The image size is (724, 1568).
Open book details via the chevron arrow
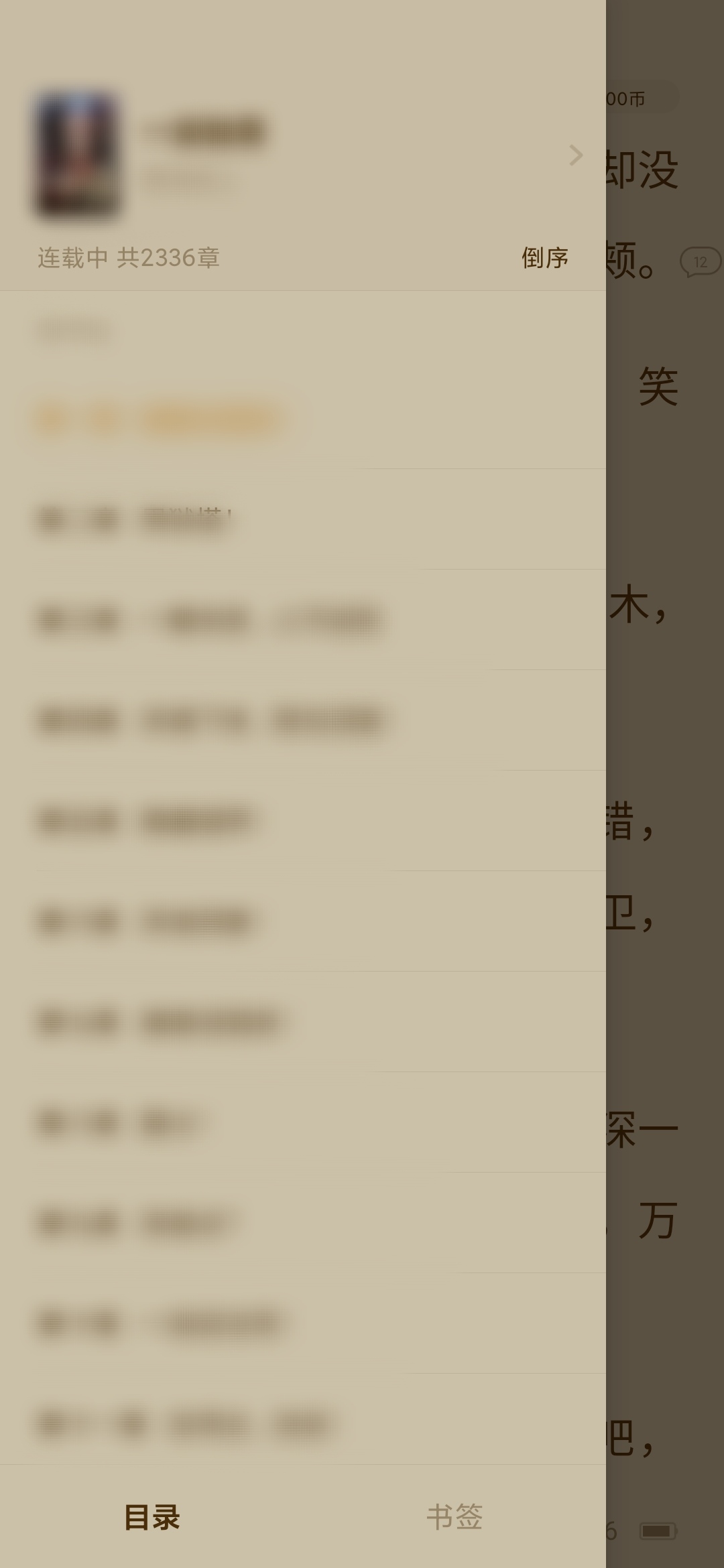tap(575, 155)
